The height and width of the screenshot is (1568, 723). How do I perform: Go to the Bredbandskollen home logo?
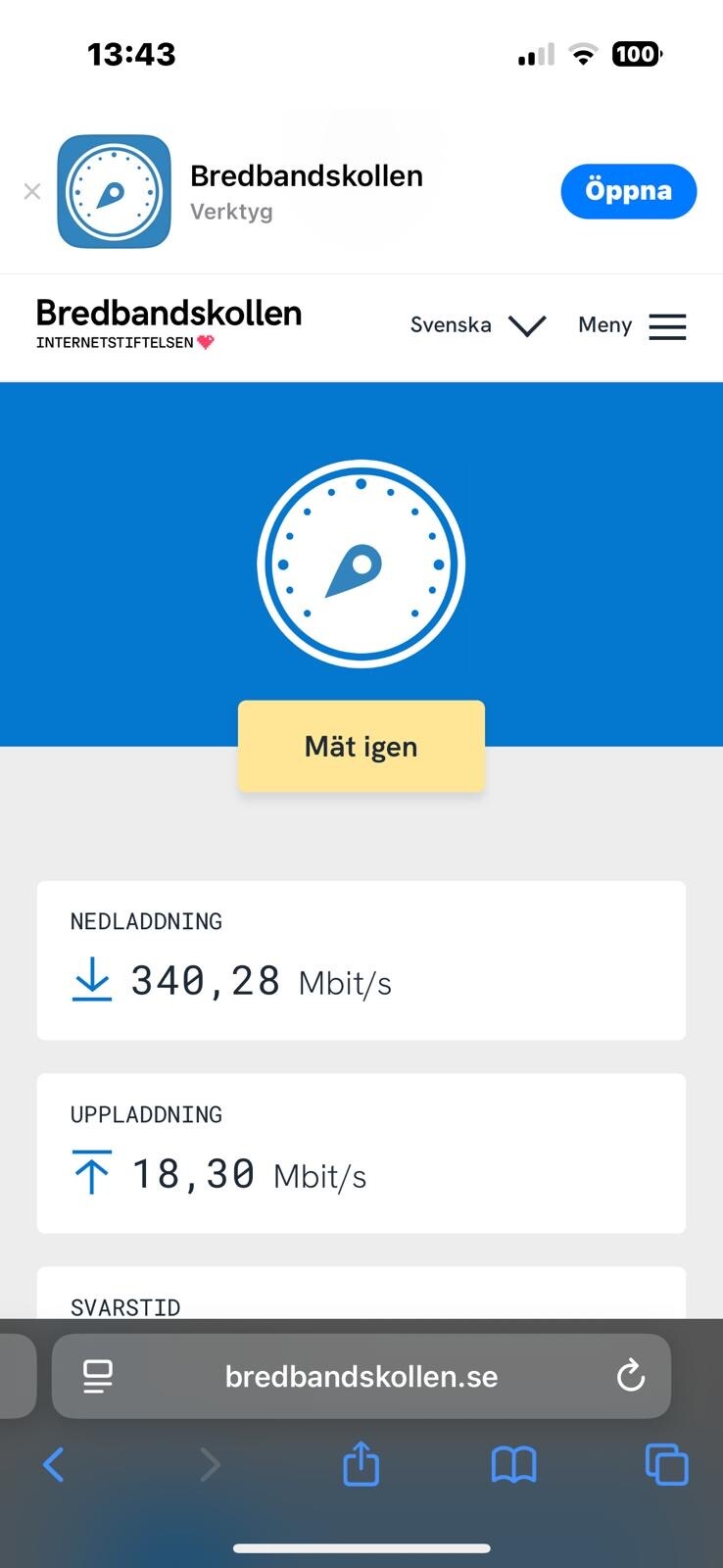point(169,322)
